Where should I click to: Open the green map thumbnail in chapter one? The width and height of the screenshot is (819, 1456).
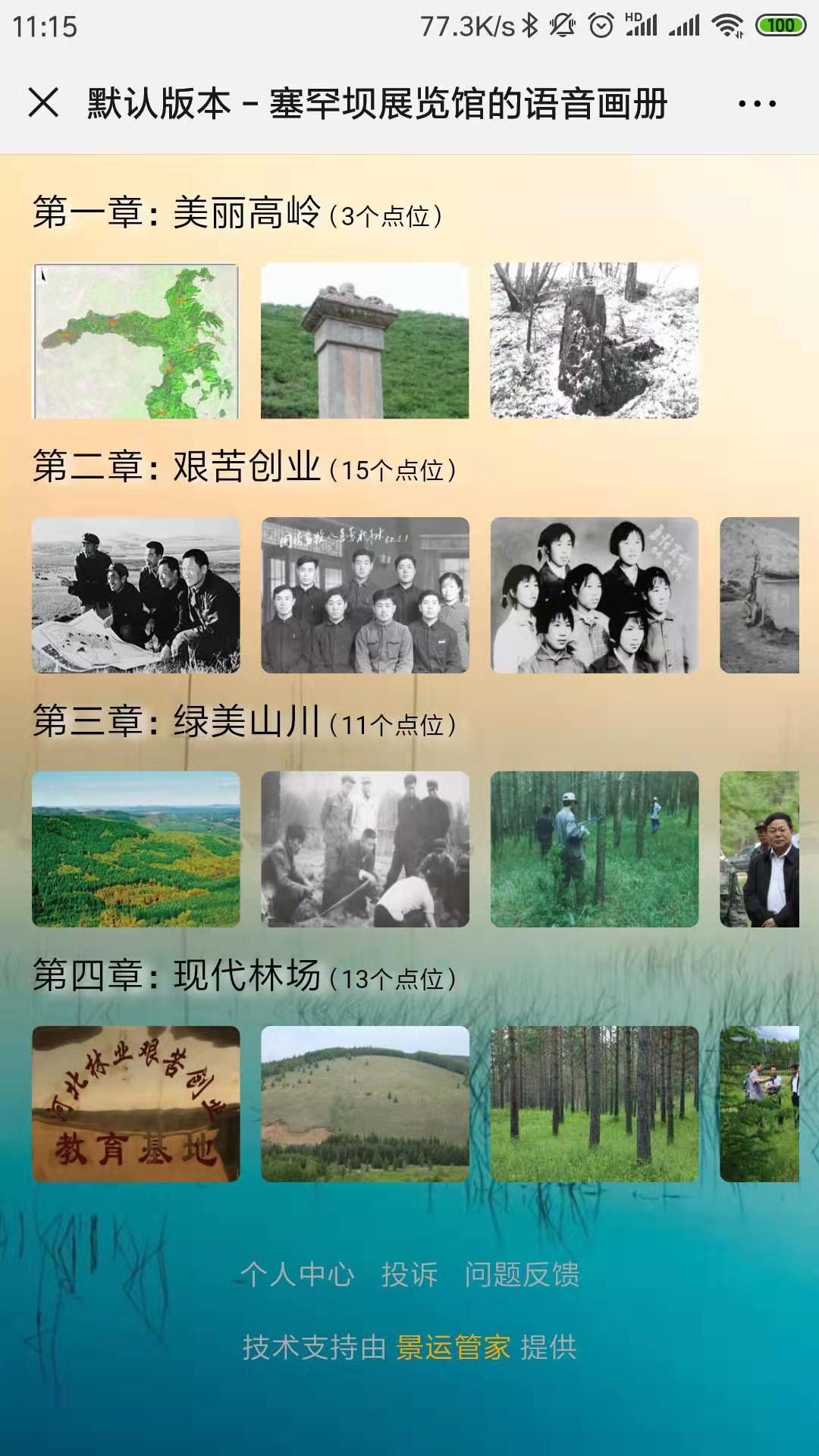click(136, 341)
